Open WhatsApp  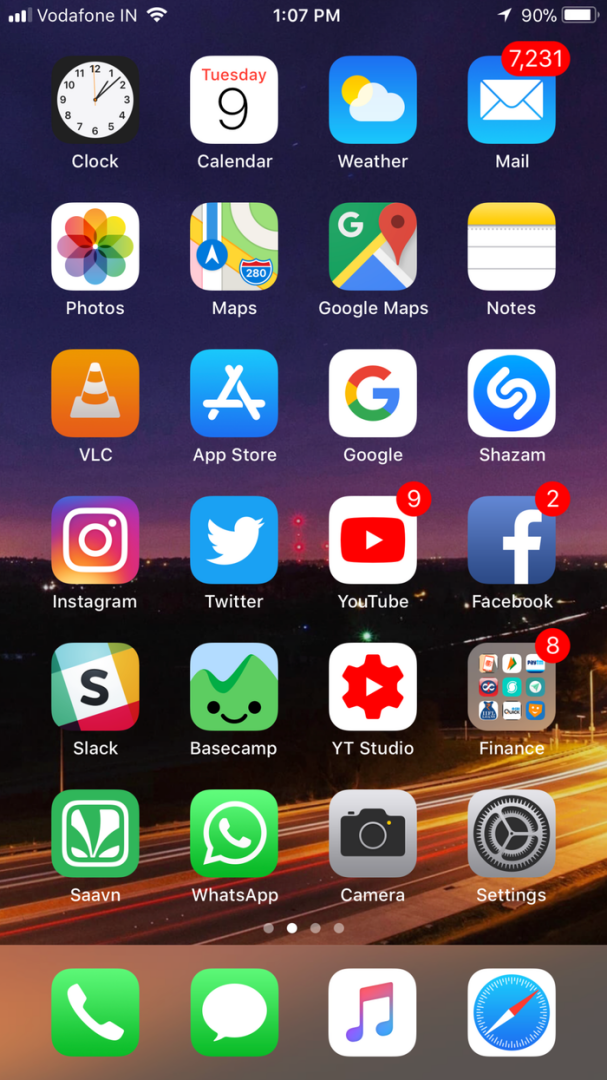coord(234,834)
